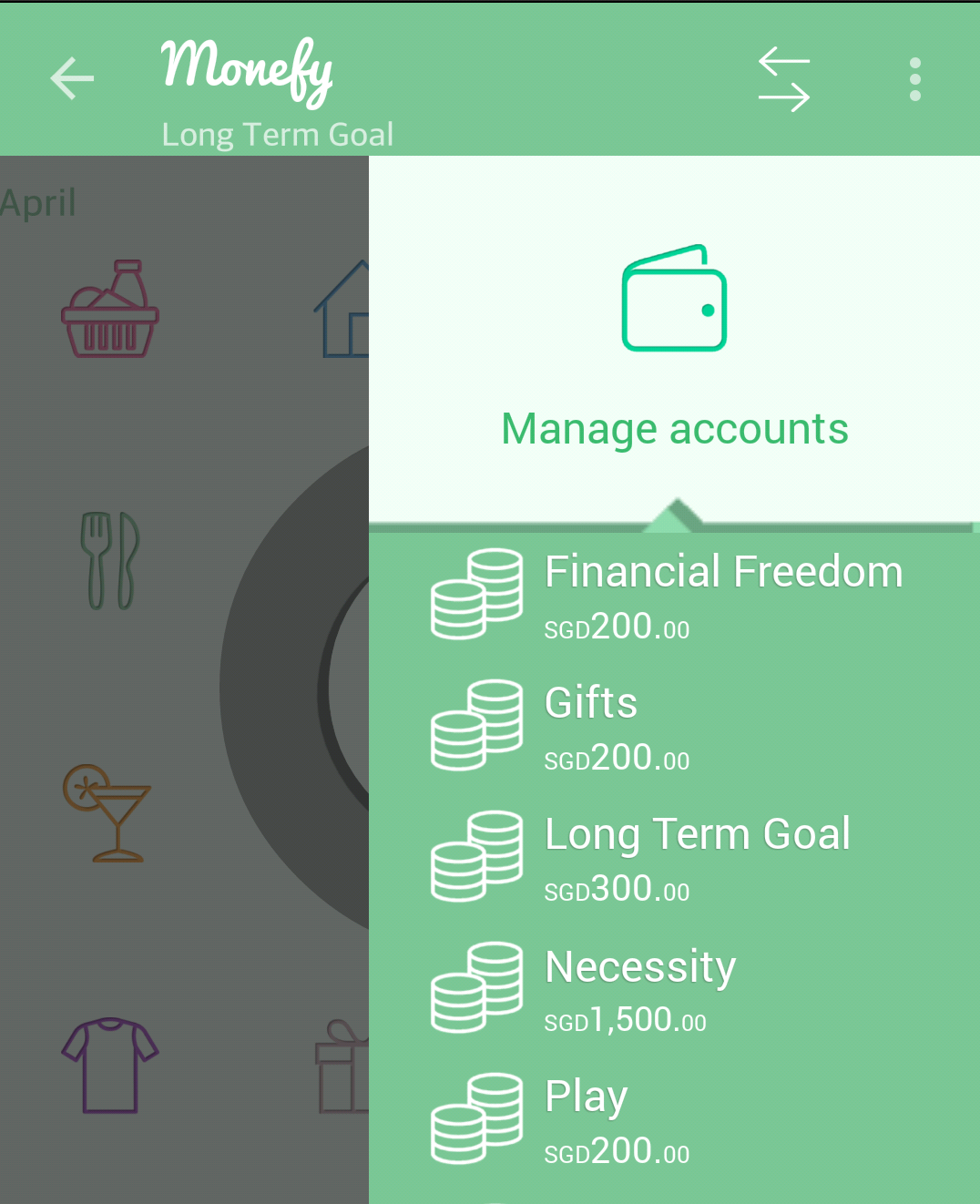Image resolution: width=980 pixels, height=1204 pixels.
Task: Tap the wallet Manage accounts icon
Action: coord(674,299)
